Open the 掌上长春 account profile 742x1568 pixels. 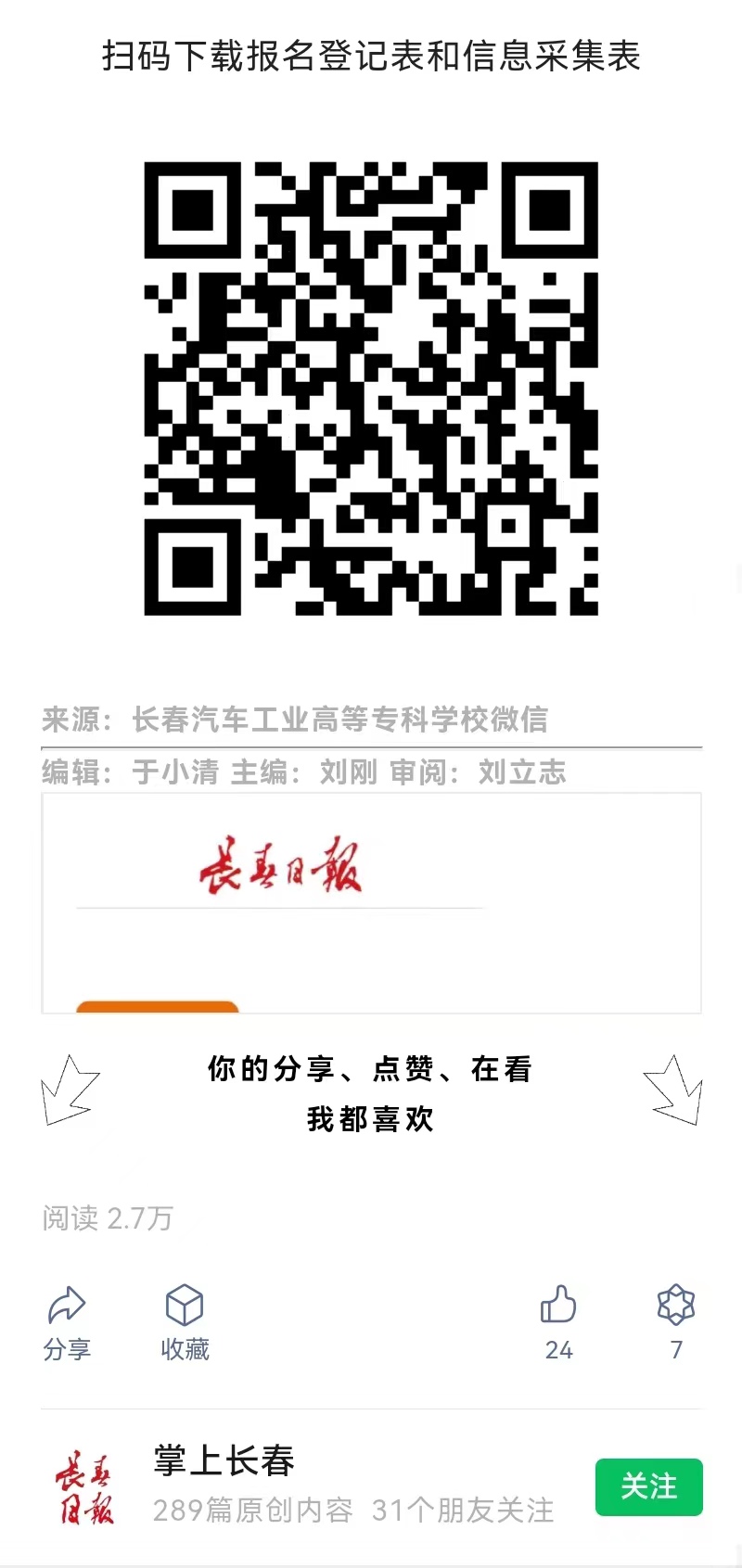[x=224, y=1461]
